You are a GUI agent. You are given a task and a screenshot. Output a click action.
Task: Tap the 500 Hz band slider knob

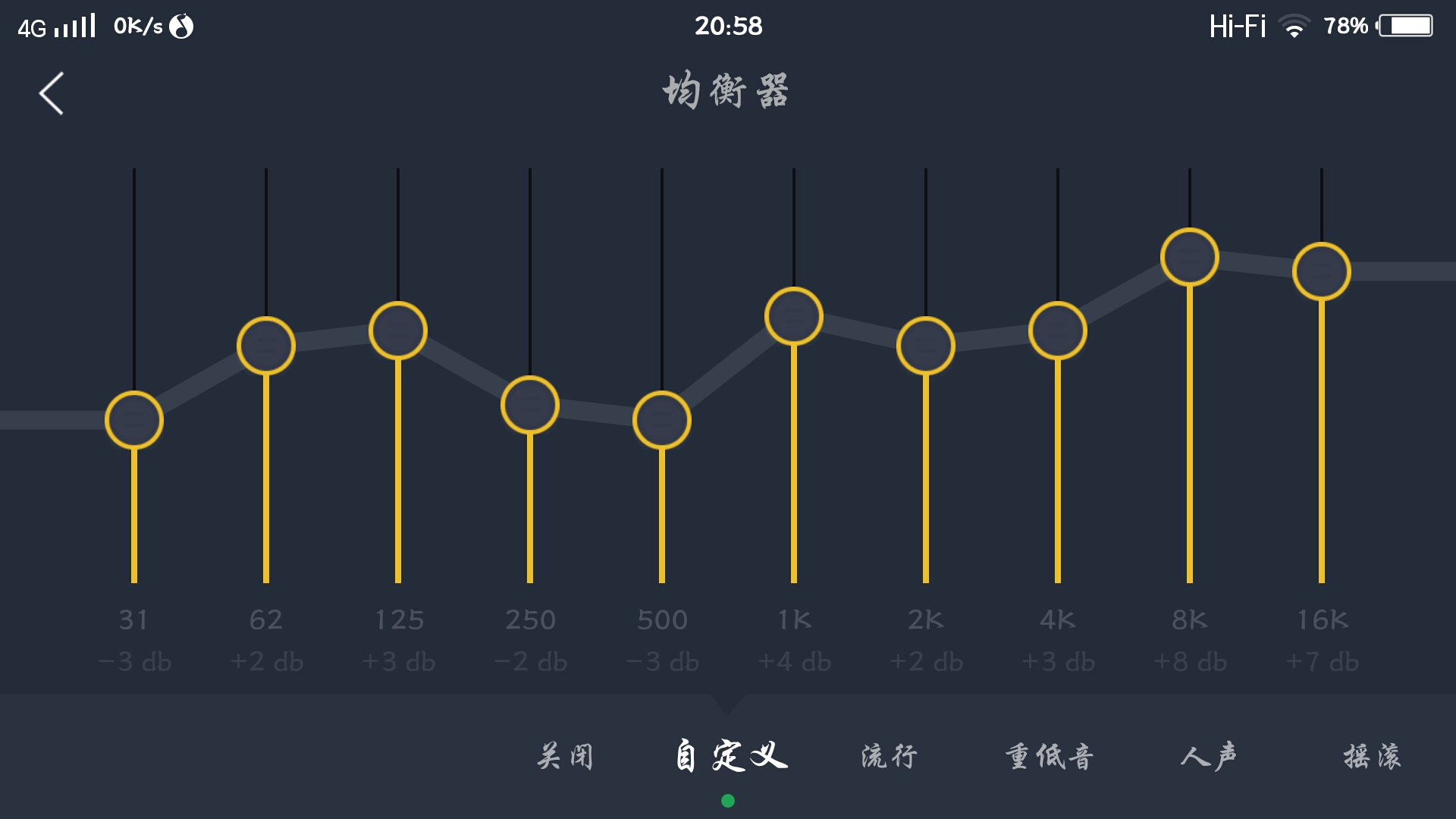pos(662,420)
